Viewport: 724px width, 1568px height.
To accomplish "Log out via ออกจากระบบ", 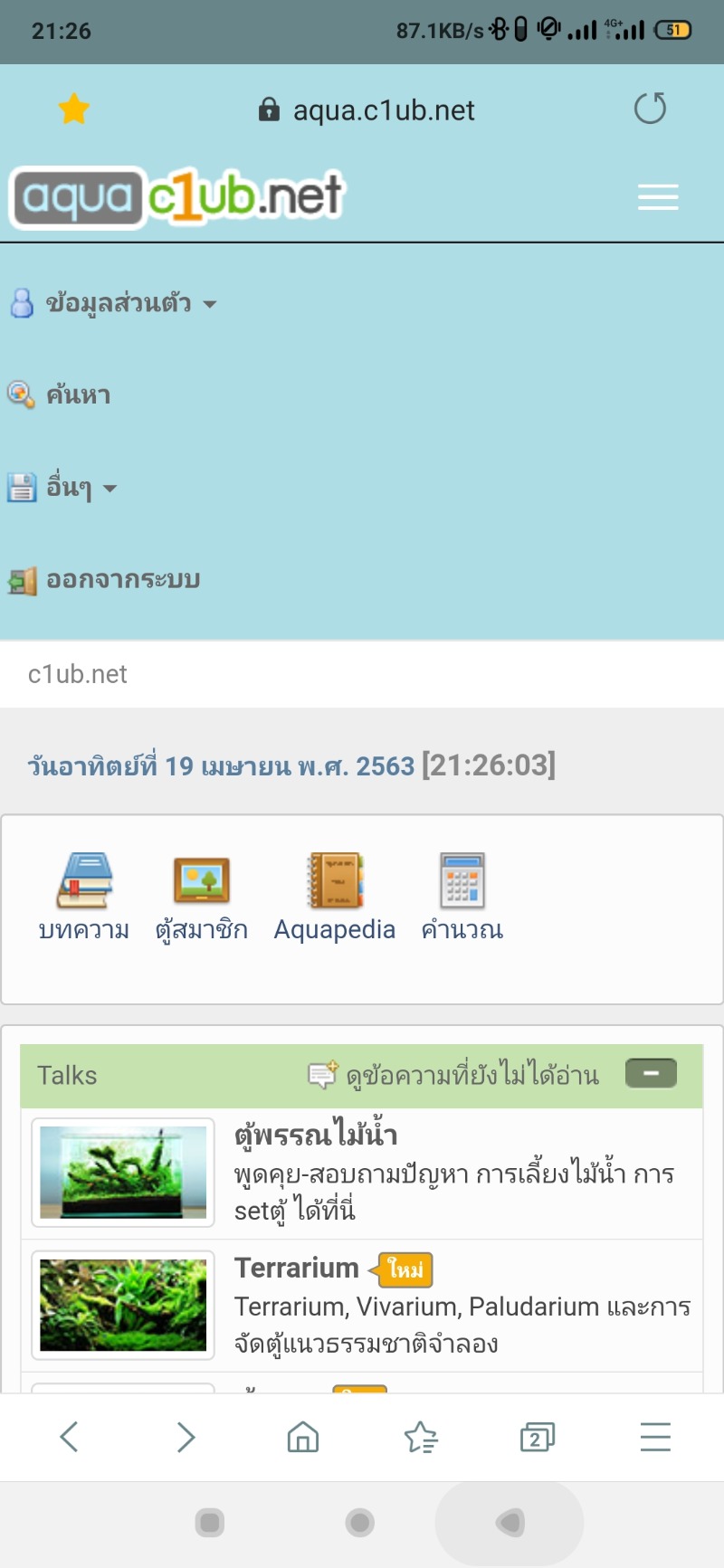I will click(x=104, y=580).
